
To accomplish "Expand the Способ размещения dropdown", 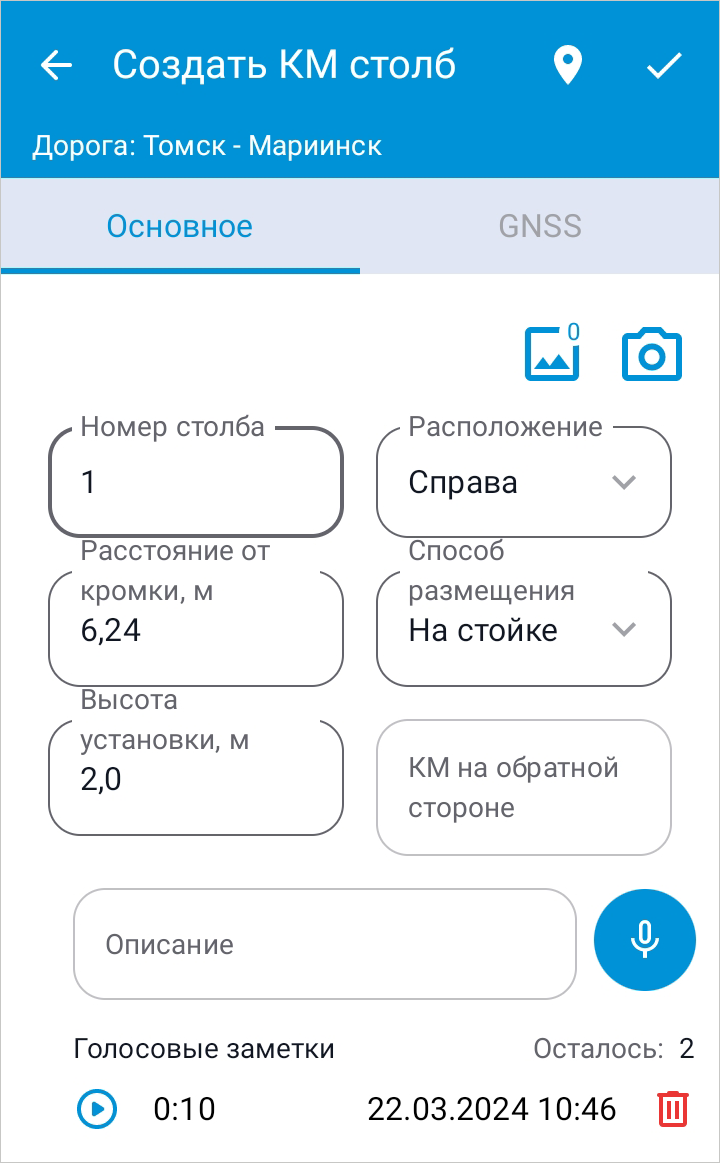I will point(524,629).
